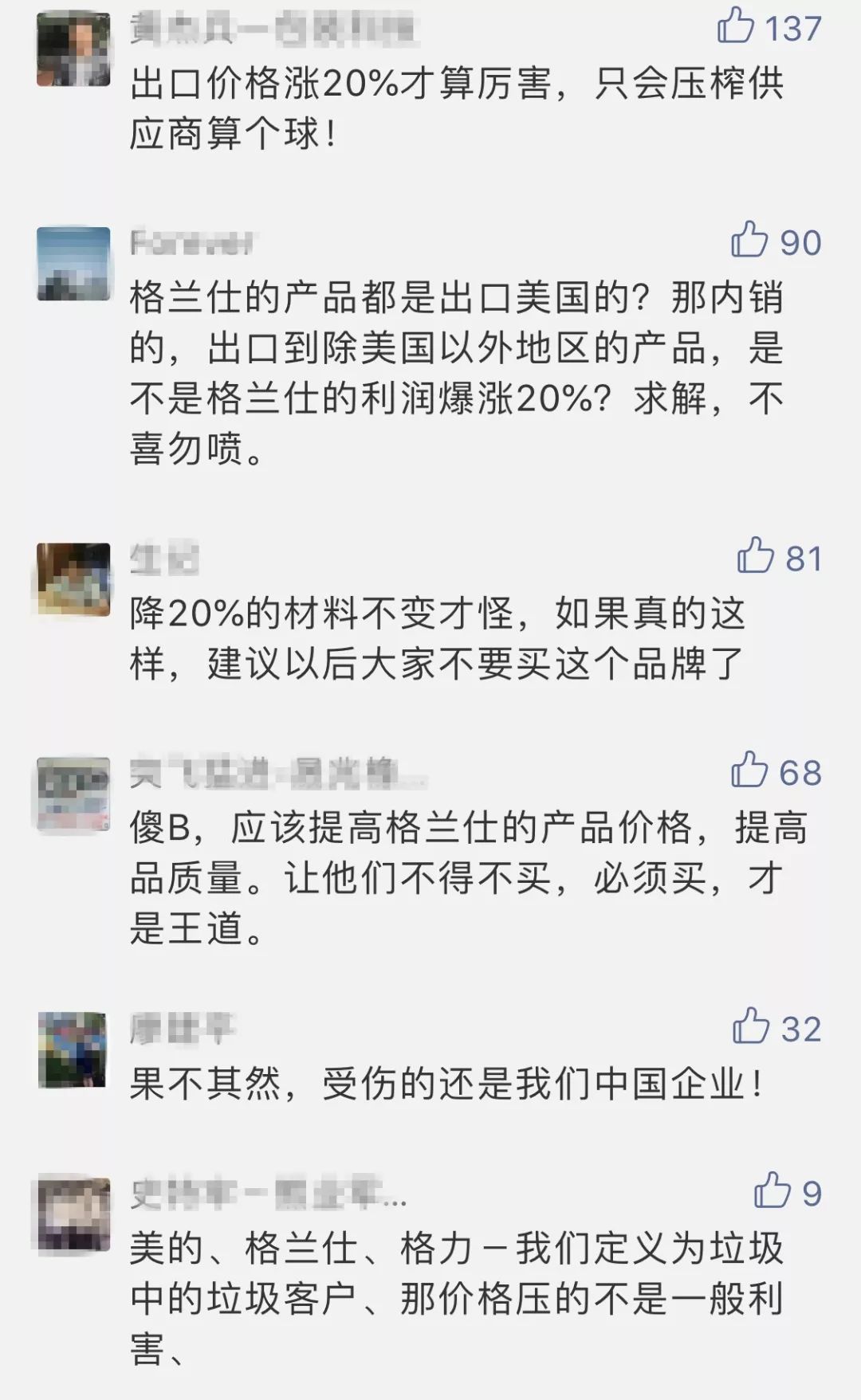The height and width of the screenshot is (1400, 861).
Task: Give thumbs-up to the 果不其然 comment
Action: 751,1026
